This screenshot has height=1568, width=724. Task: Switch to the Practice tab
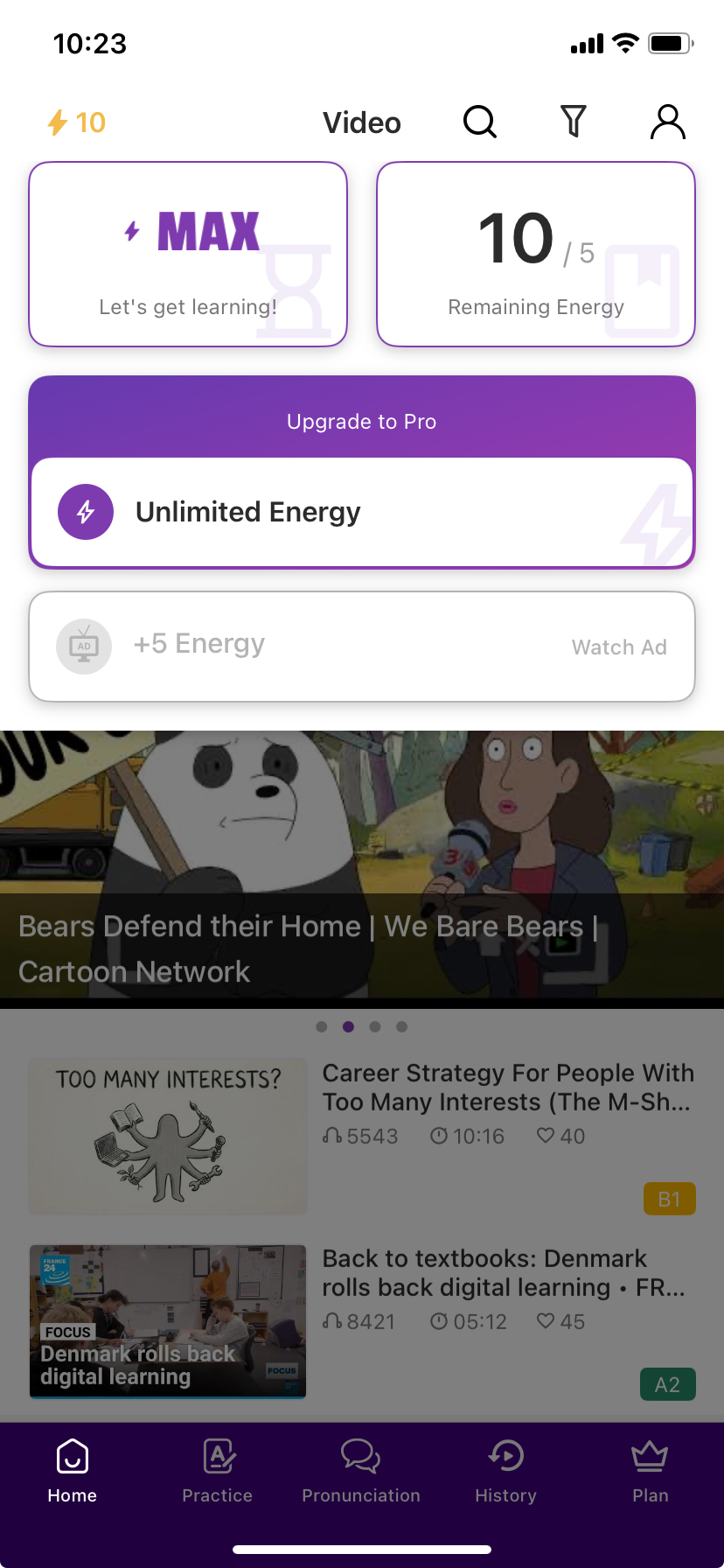tap(217, 1471)
